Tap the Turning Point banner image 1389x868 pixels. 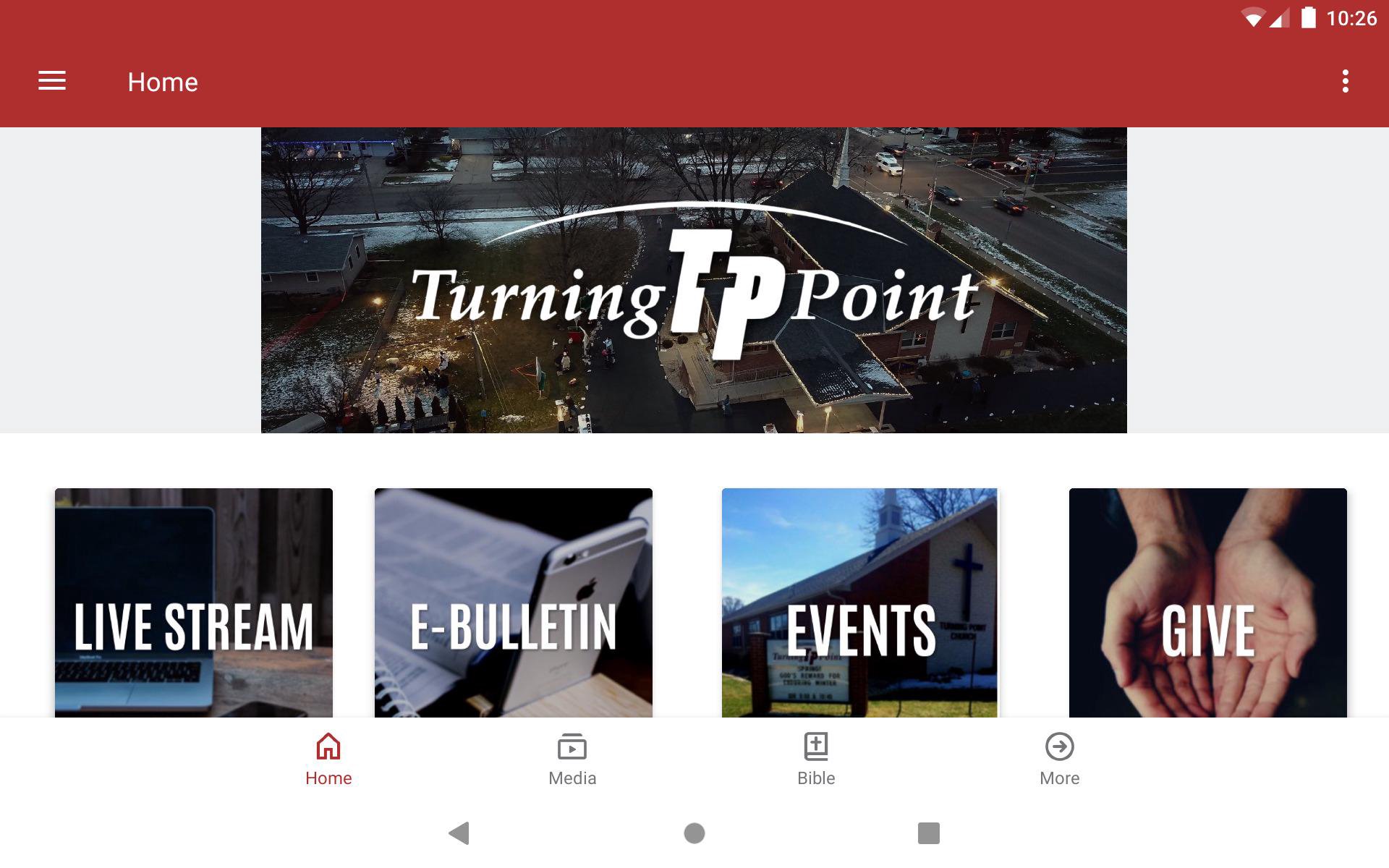(x=694, y=281)
